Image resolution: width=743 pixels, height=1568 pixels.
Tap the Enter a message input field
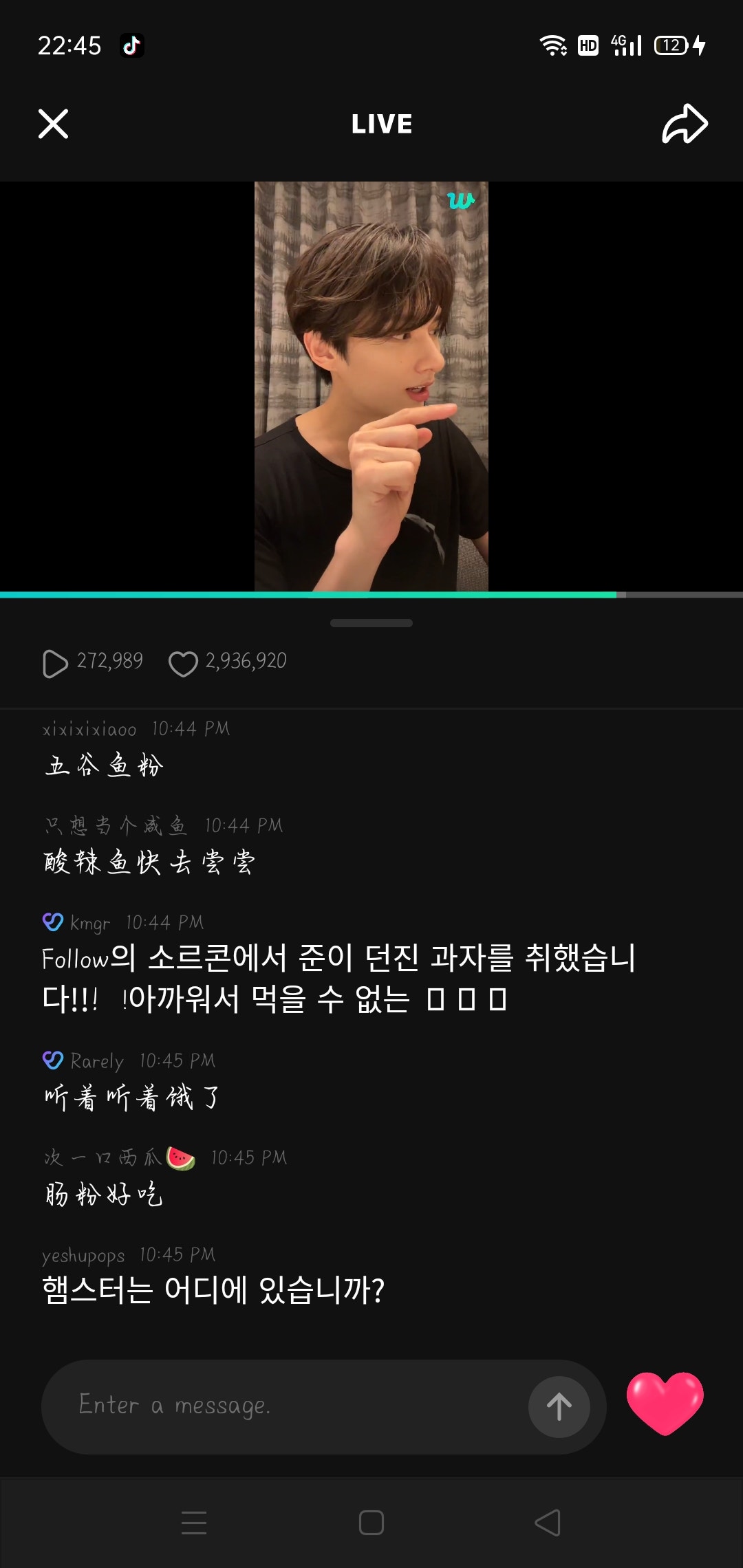[x=206, y=1406]
